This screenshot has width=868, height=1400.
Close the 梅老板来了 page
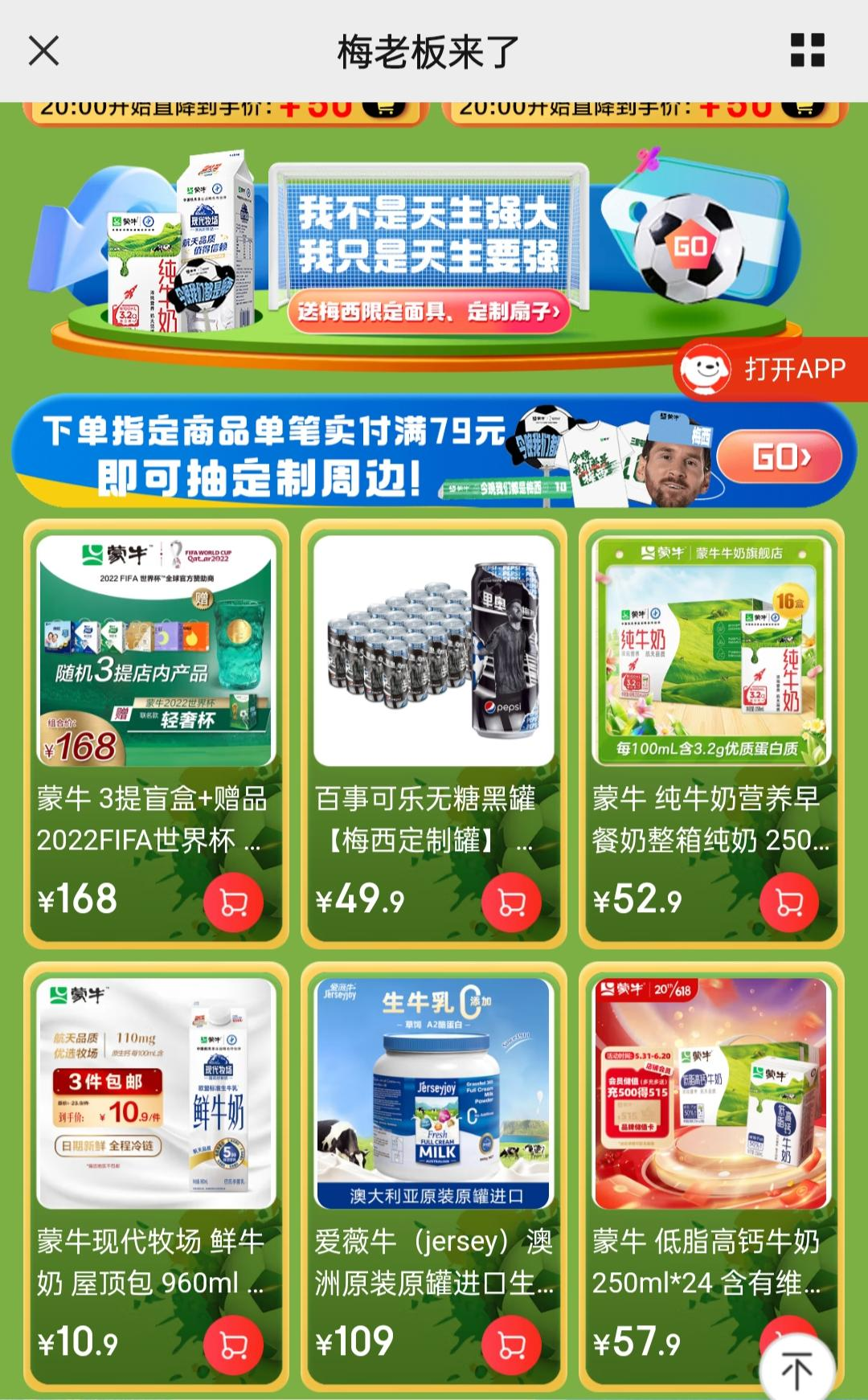[44, 51]
